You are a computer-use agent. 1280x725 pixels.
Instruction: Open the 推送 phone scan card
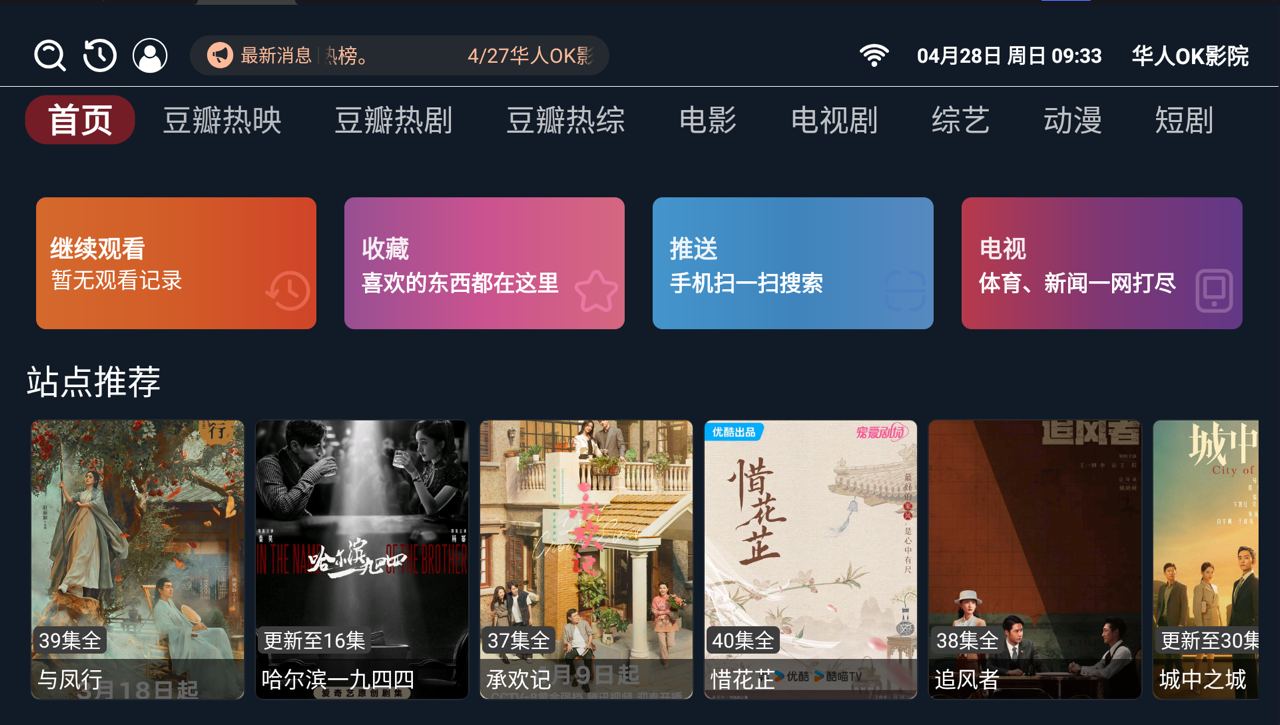pyautogui.click(x=793, y=263)
